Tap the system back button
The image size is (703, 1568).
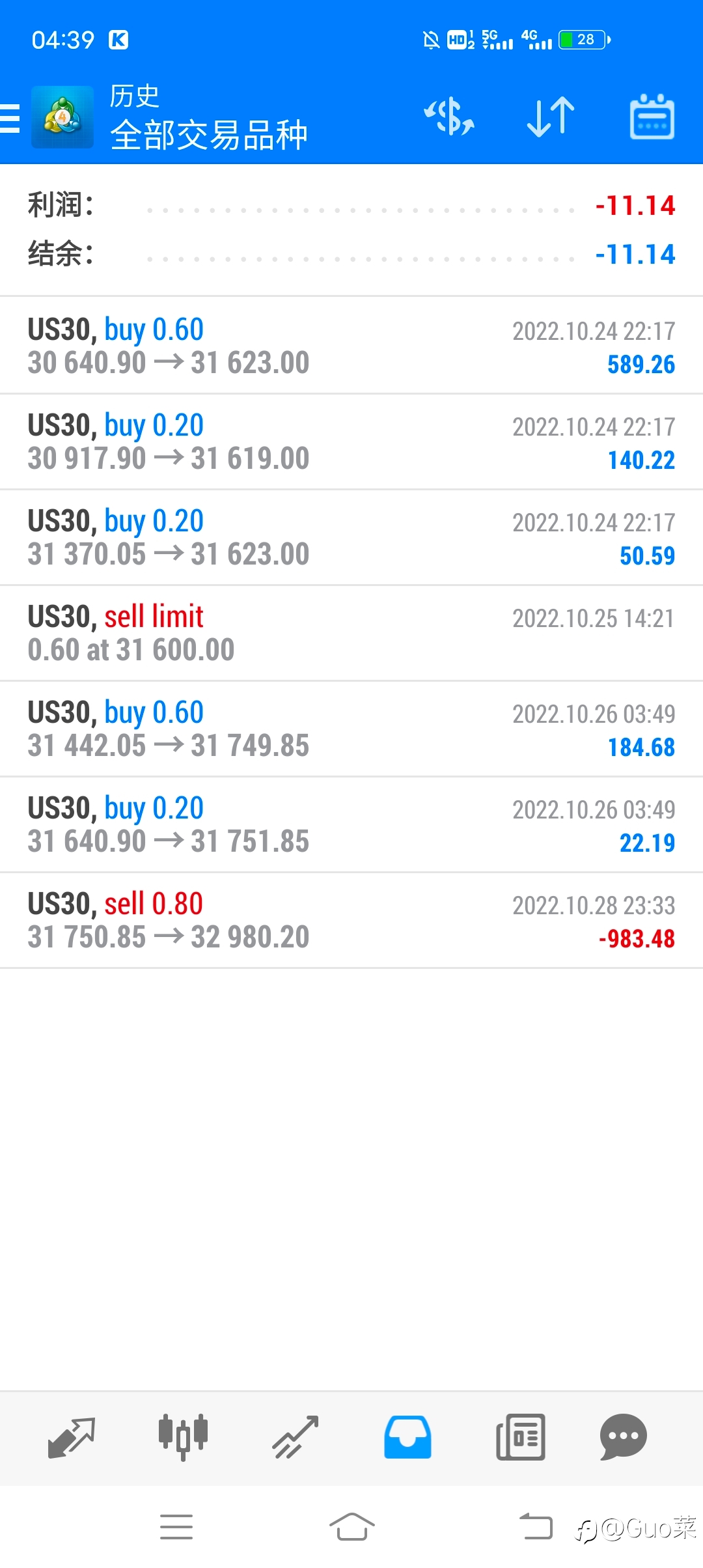[x=536, y=1527]
